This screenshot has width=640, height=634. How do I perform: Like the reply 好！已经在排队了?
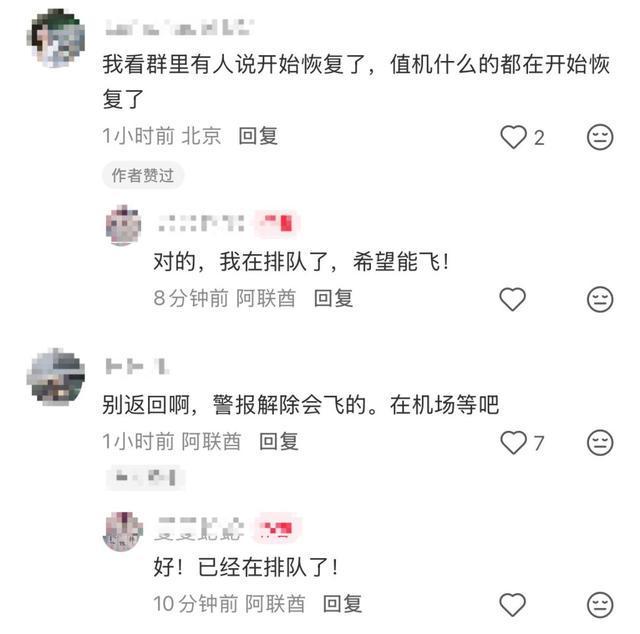point(512,604)
